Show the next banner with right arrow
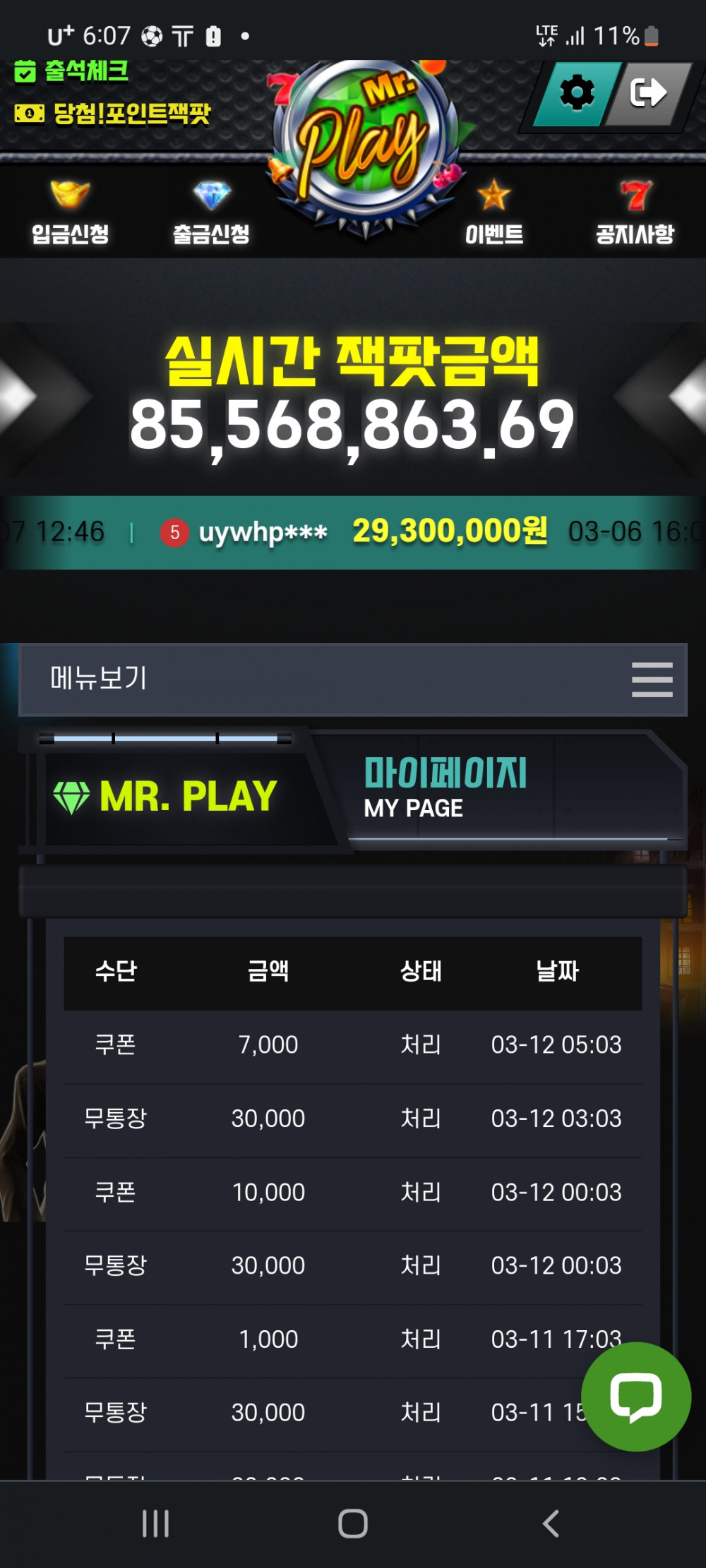706x1568 pixels. 686,397
